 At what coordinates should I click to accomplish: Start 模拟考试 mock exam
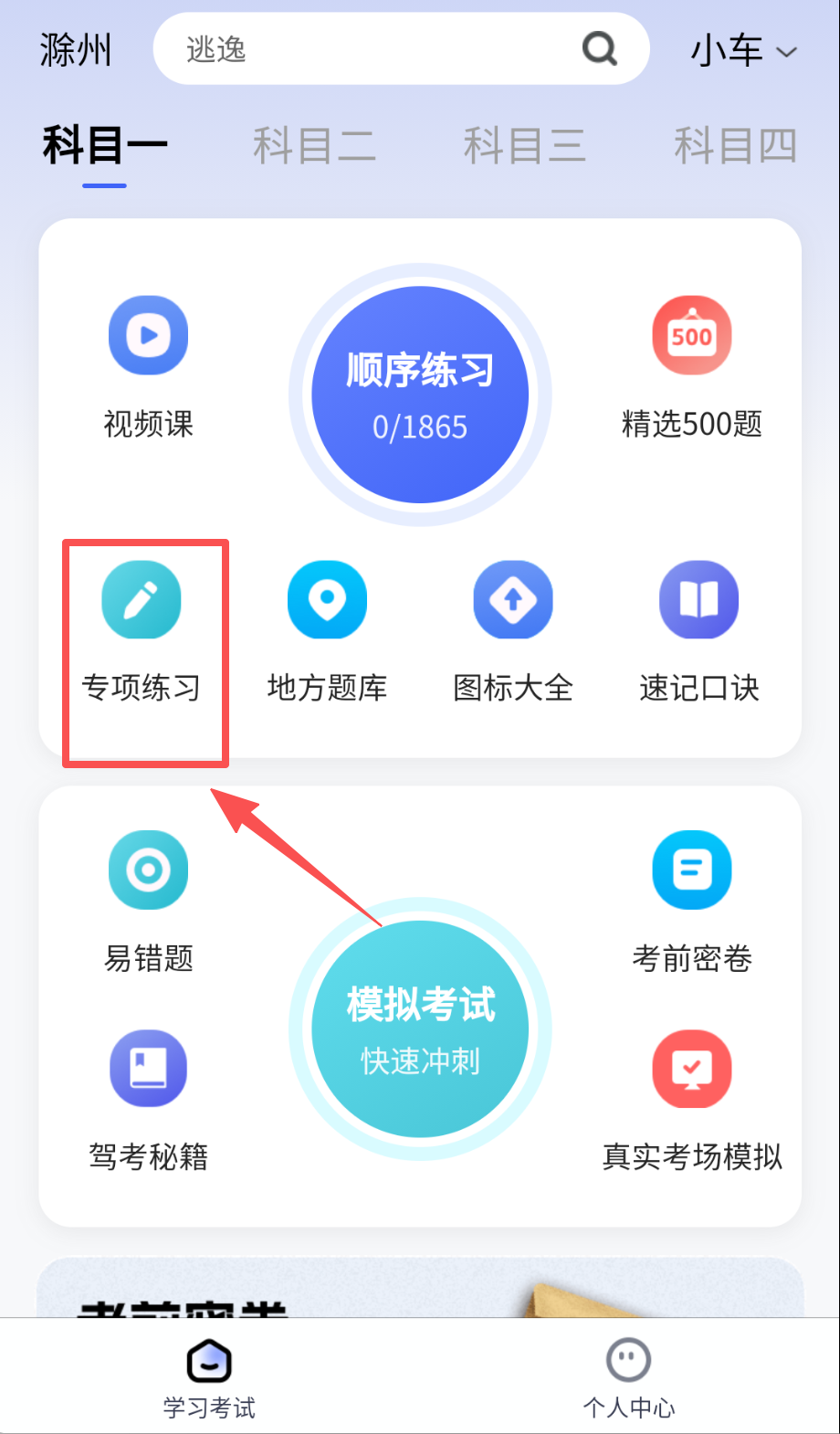[420, 1029]
